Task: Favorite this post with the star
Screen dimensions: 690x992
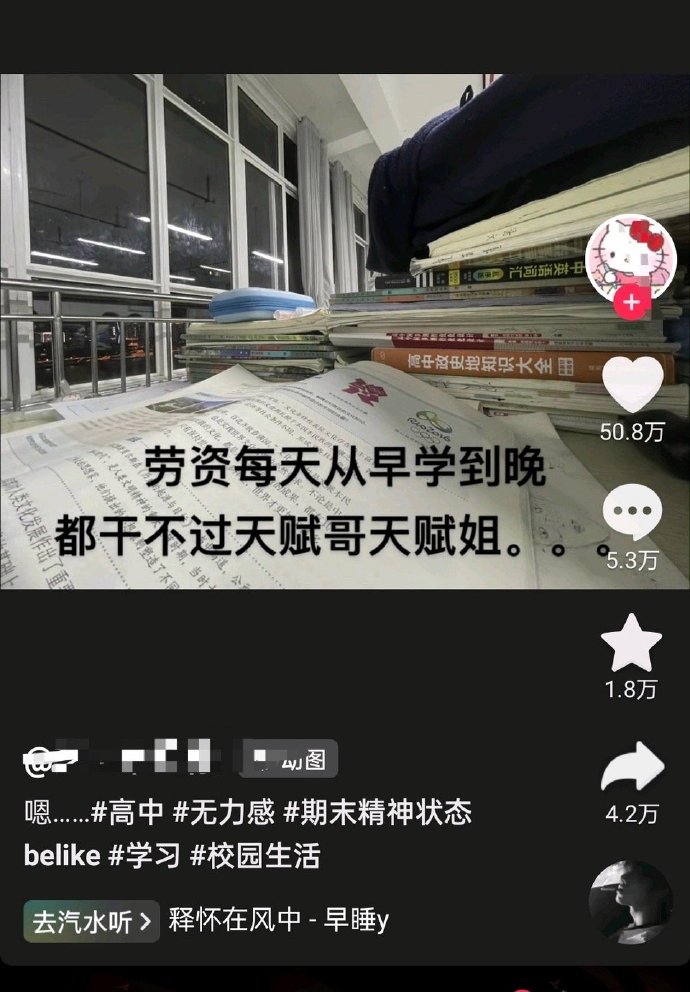Action: point(631,645)
